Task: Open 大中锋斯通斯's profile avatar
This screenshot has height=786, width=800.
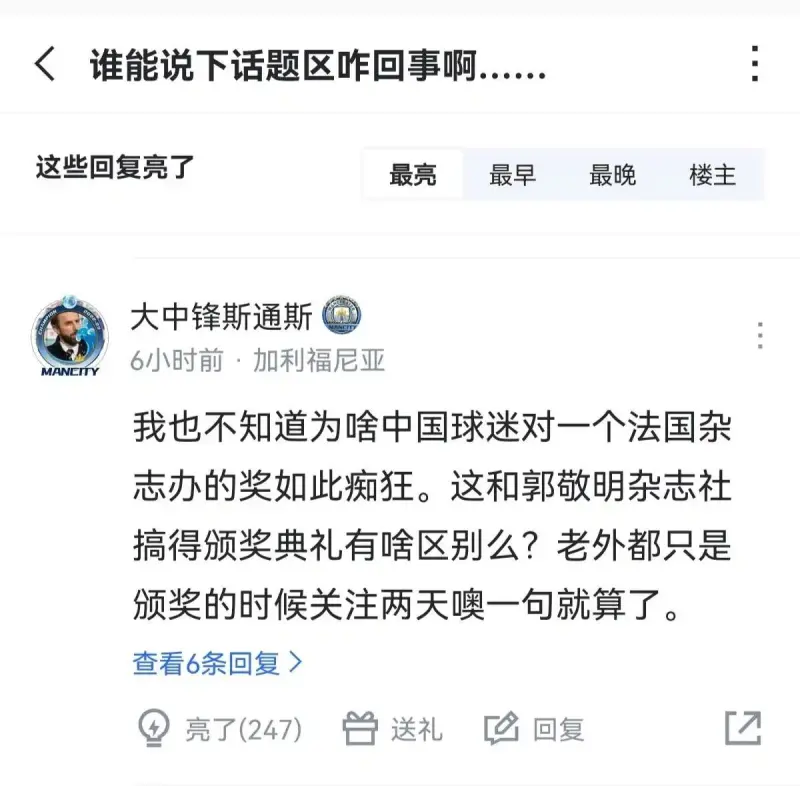Action: [x=69, y=336]
